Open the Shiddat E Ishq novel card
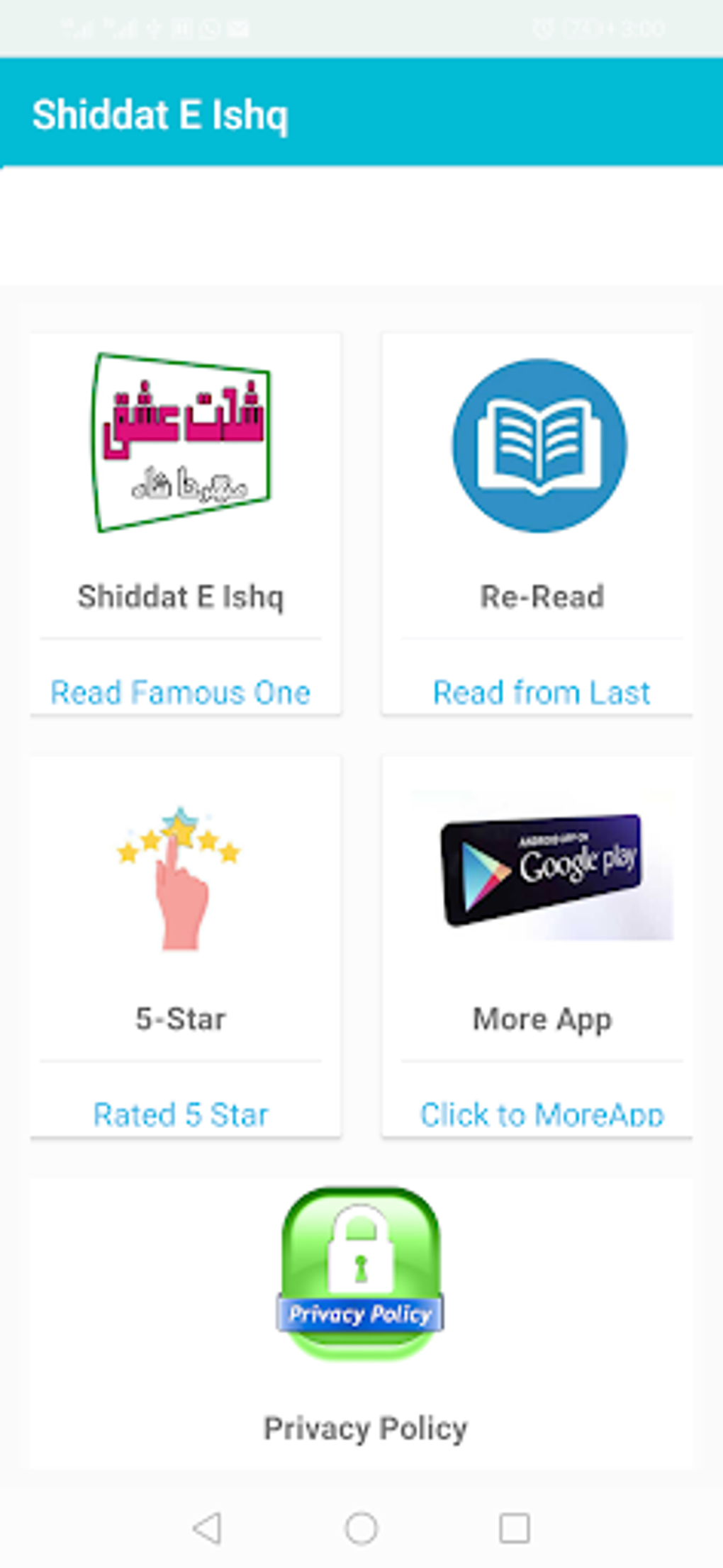The height and width of the screenshot is (1568, 723). click(x=184, y=523)
